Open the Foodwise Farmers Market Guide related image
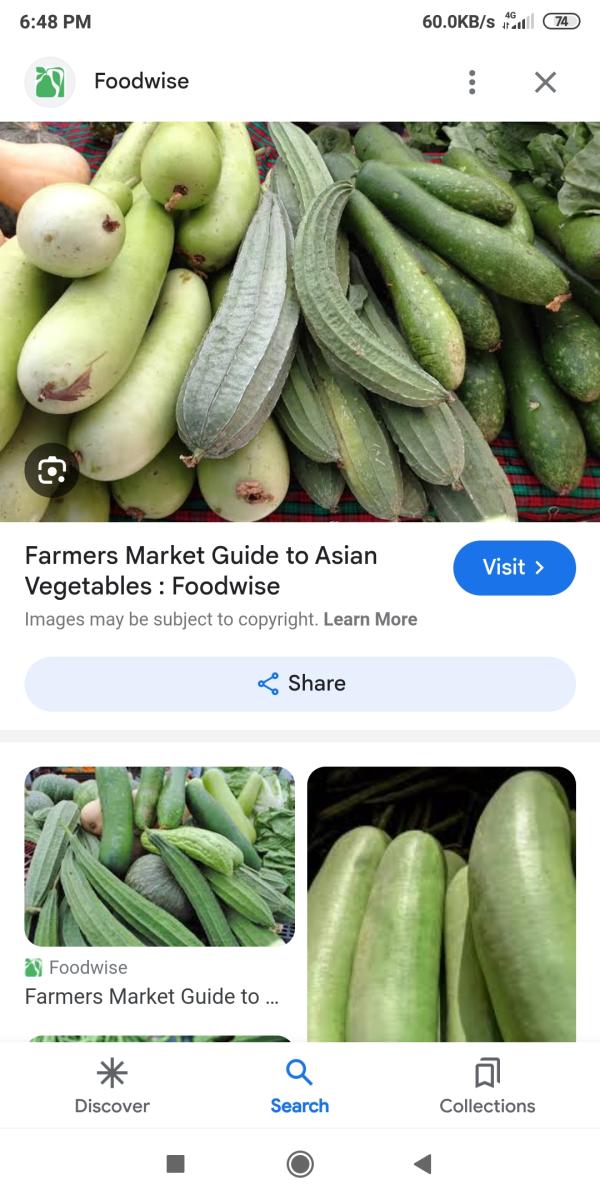Viewport: 600px width, 1200px height. tap(160, 856)
